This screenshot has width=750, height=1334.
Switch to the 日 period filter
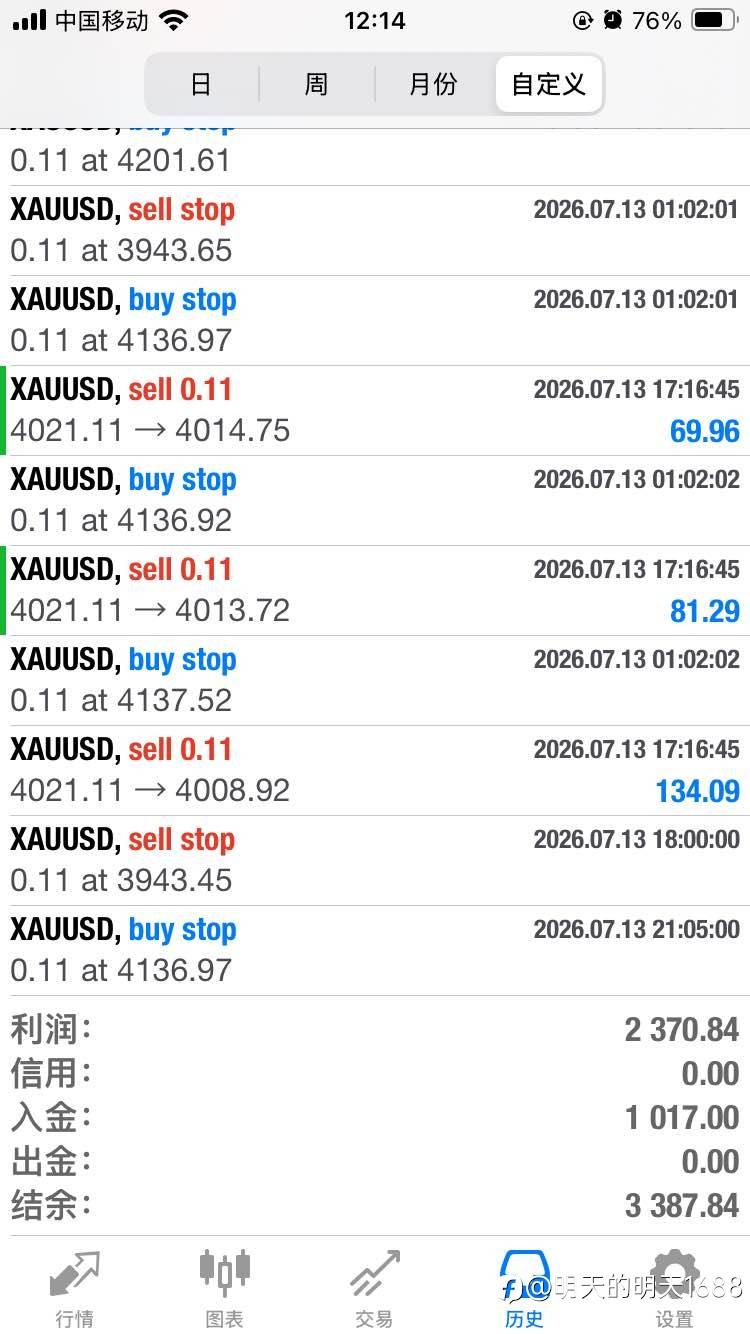coord(201,84)
